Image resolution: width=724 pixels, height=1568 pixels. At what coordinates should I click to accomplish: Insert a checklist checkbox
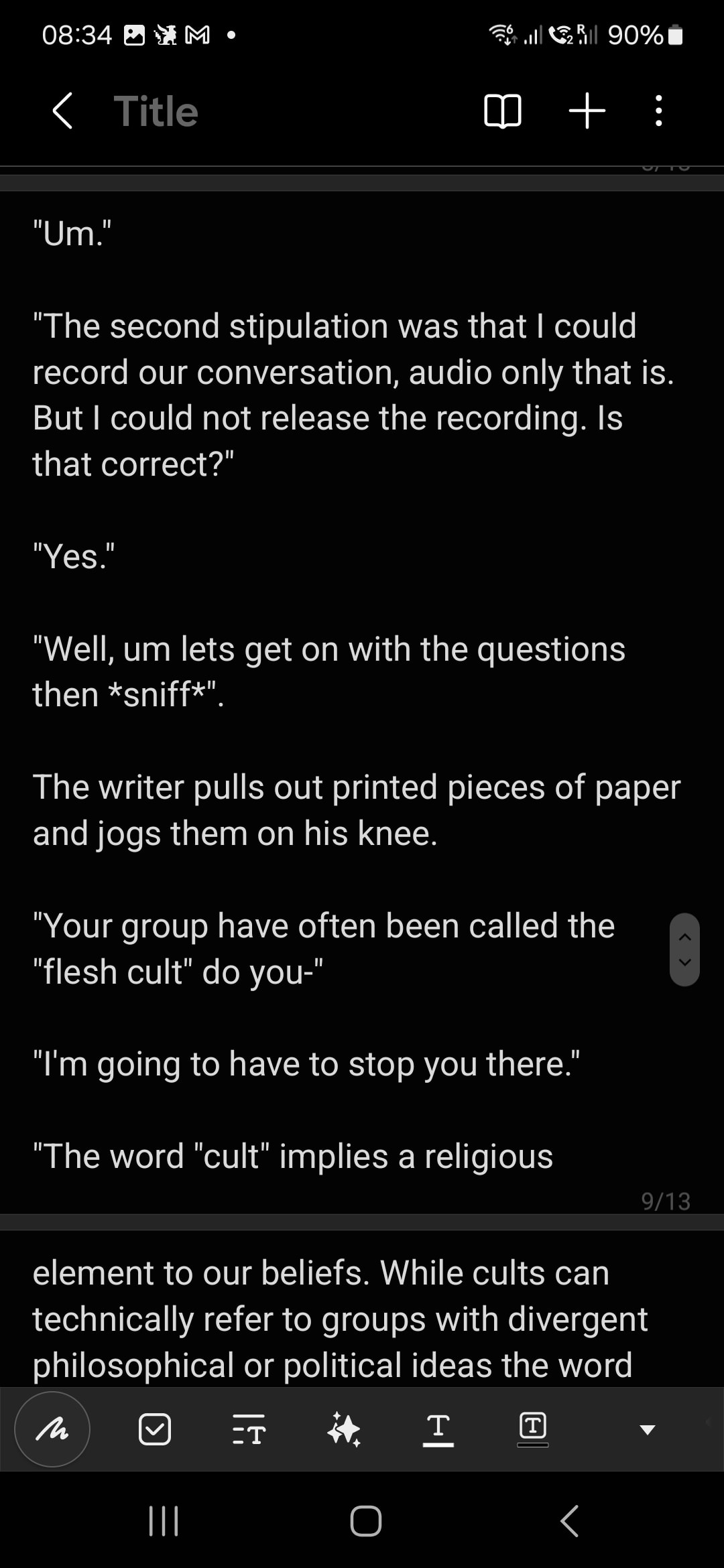pyautogui.click(x=155, y=1430)
